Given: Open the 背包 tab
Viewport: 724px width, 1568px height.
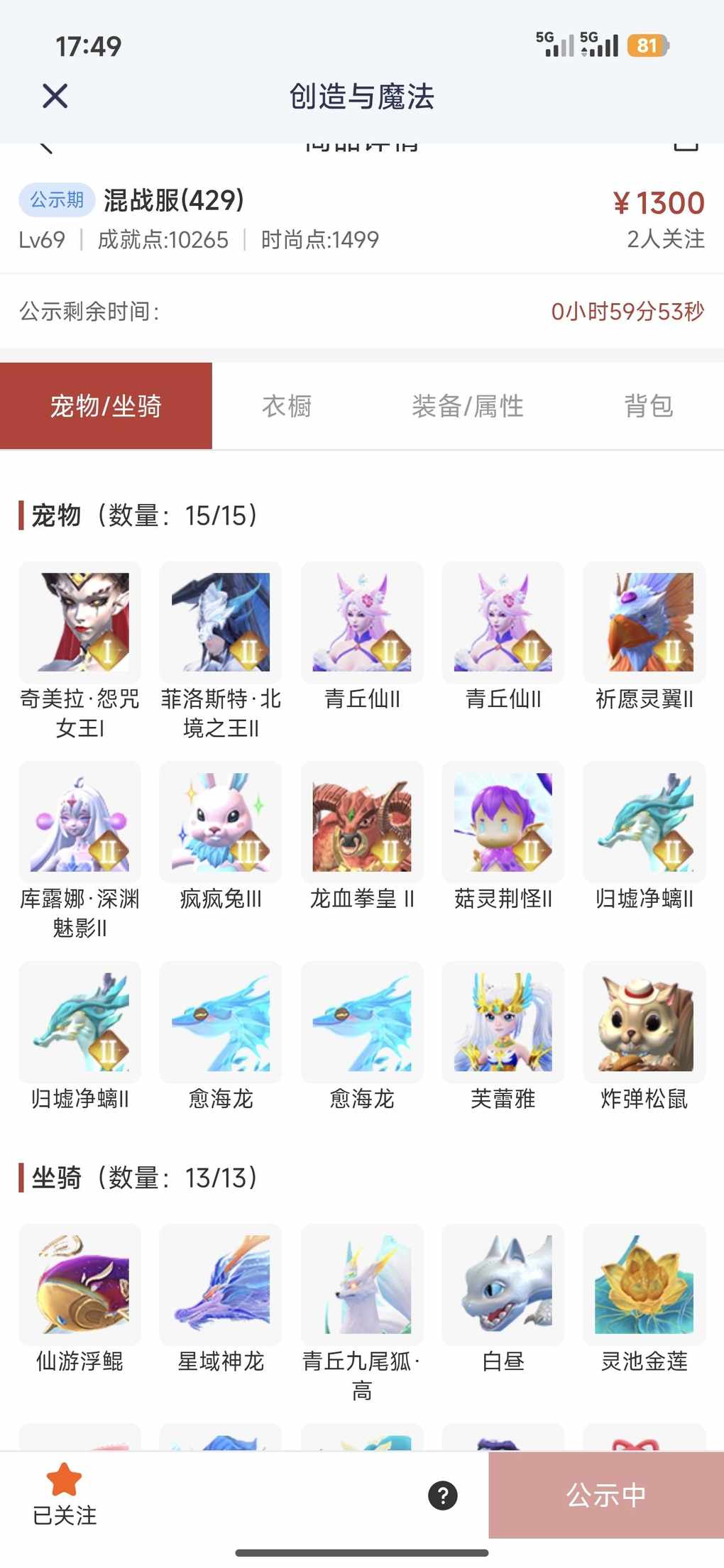Looking at the screenshot, I should 648,406.
